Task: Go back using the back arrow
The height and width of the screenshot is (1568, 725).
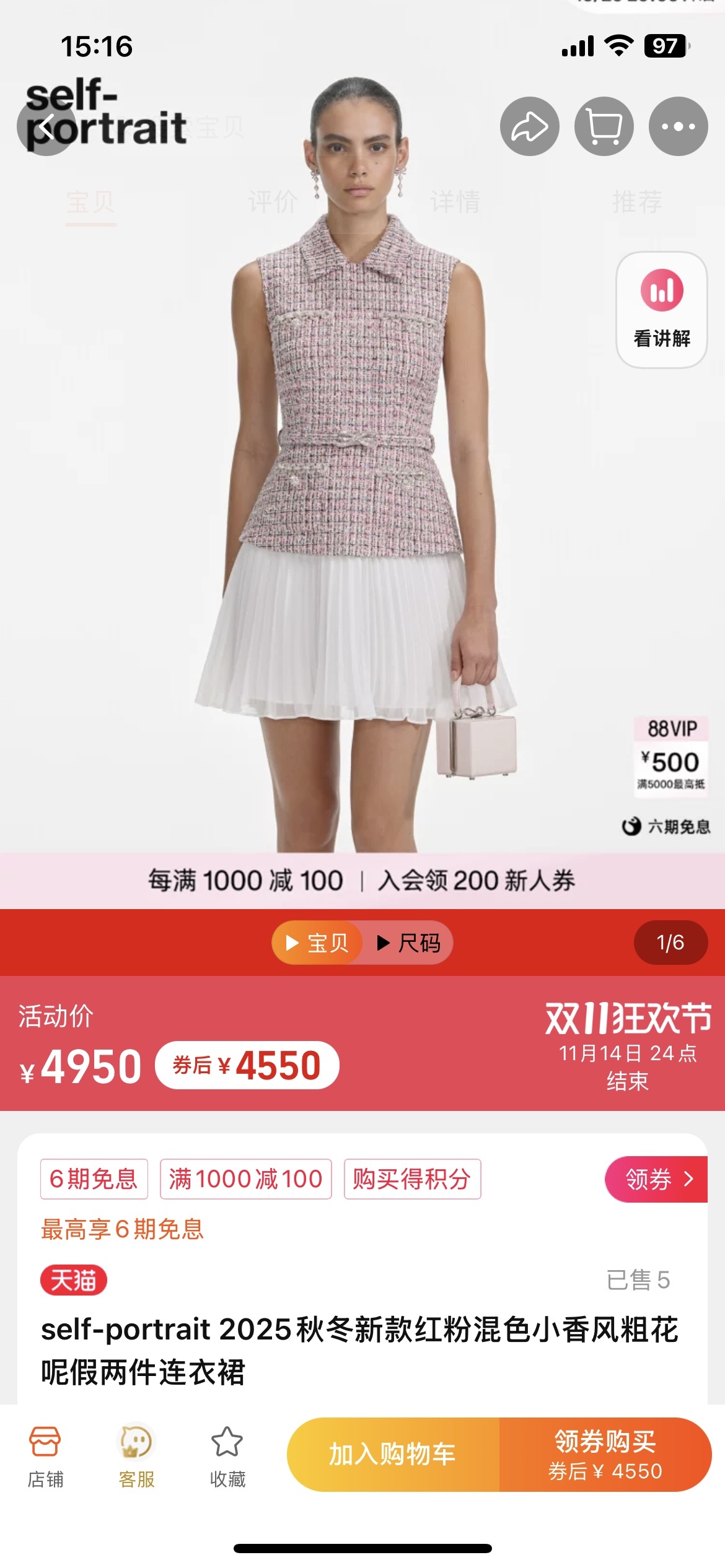Action: coord(45,126)
